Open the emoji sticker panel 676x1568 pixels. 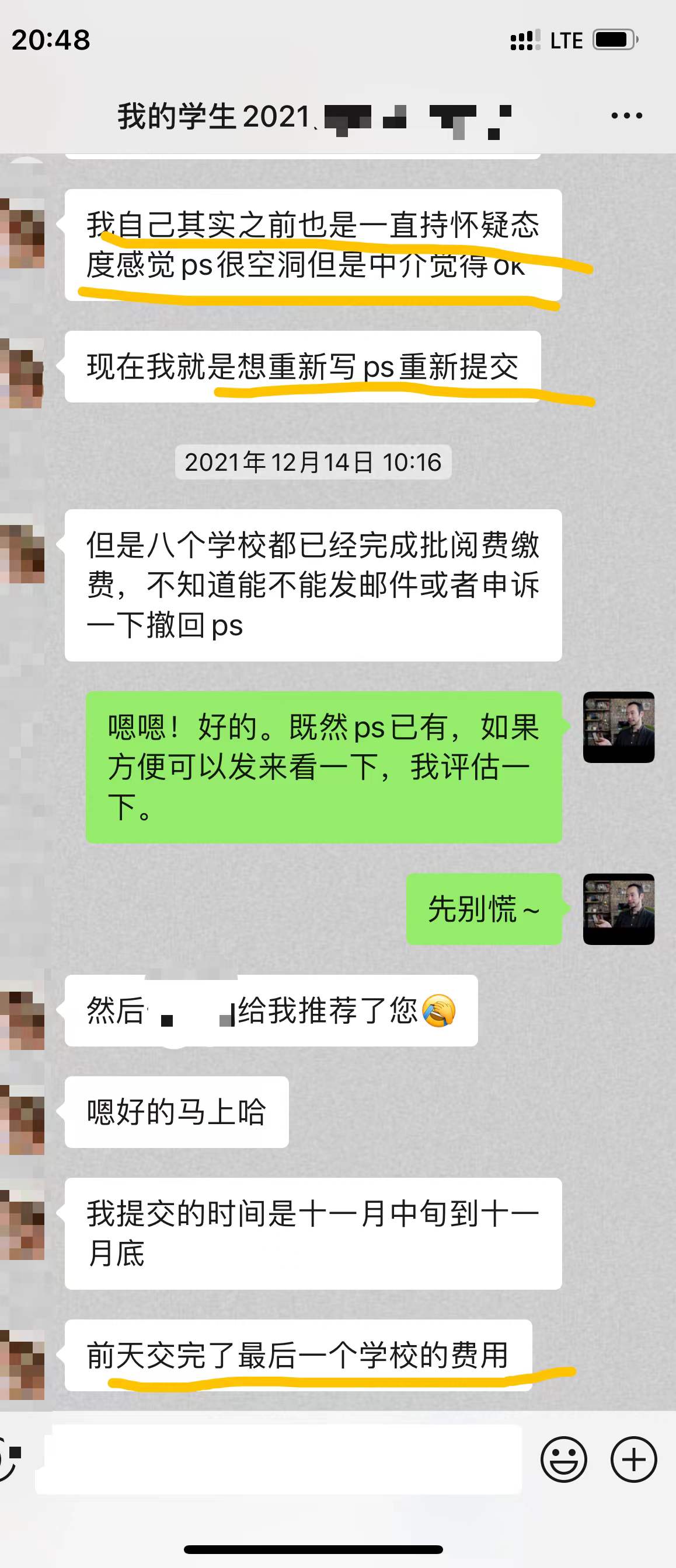[x=563, y=1459]
